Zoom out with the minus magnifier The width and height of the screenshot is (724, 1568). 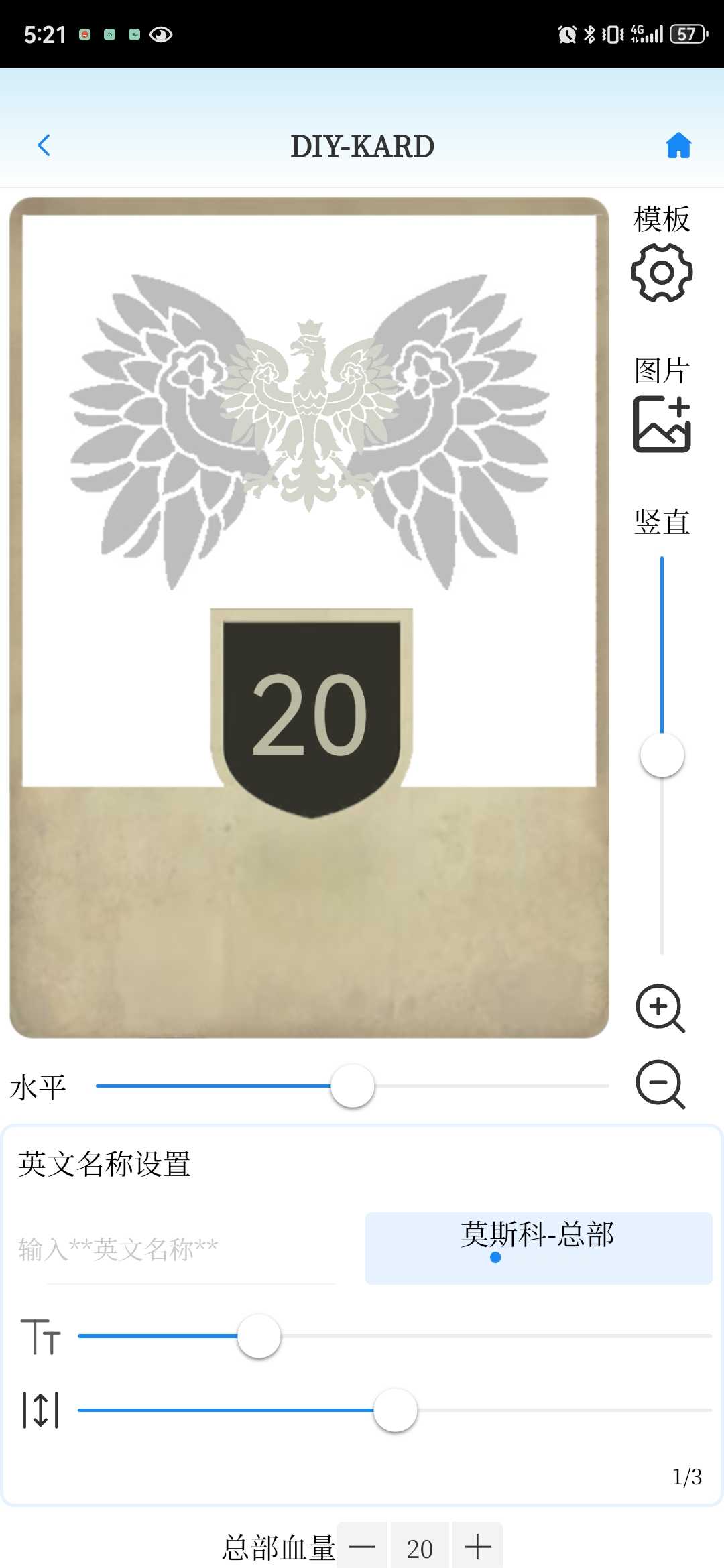pyautogui.click(x=660, y=1084)
